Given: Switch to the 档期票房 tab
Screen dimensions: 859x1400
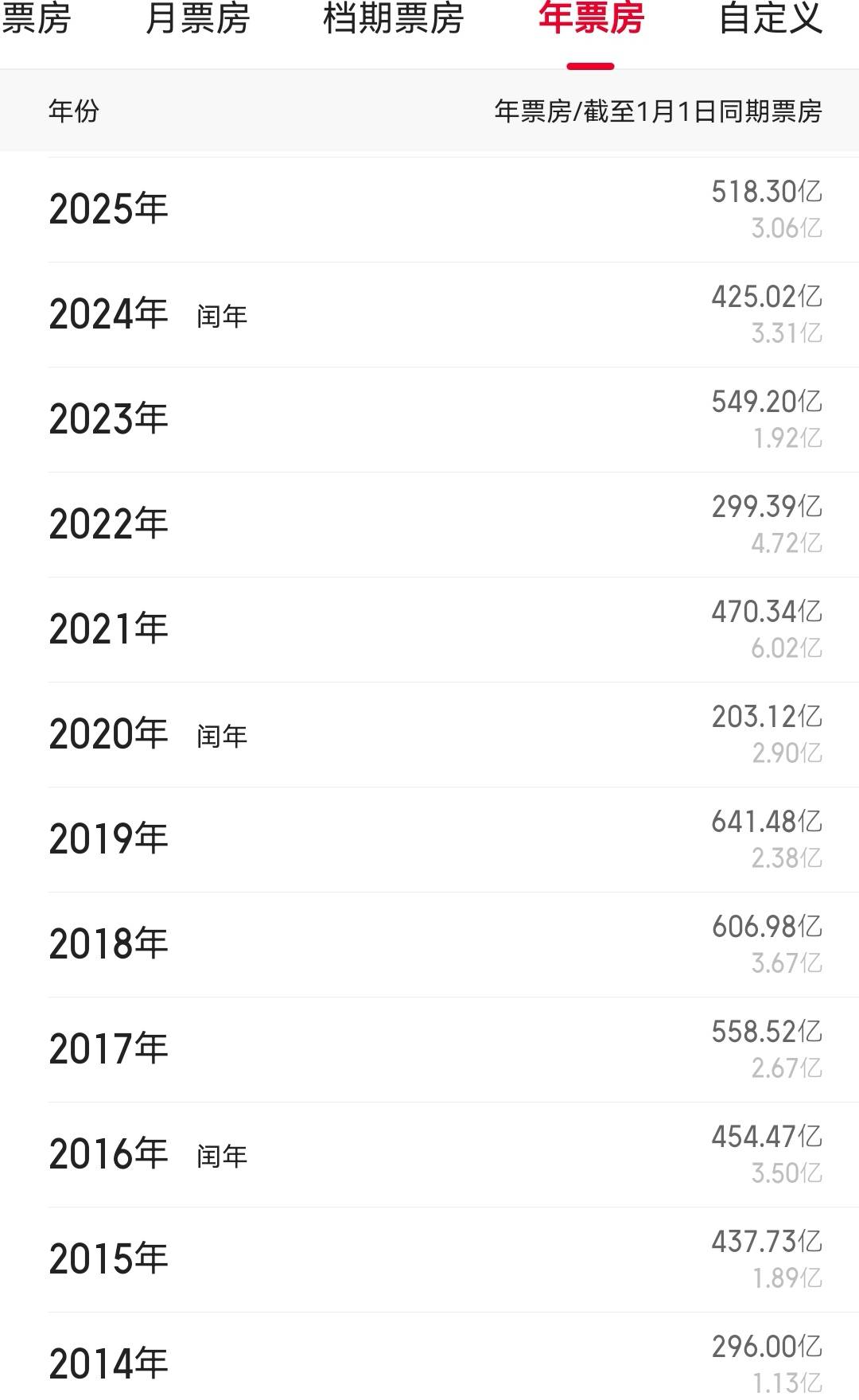Looking at the screenshot, I should pos(393,19).
